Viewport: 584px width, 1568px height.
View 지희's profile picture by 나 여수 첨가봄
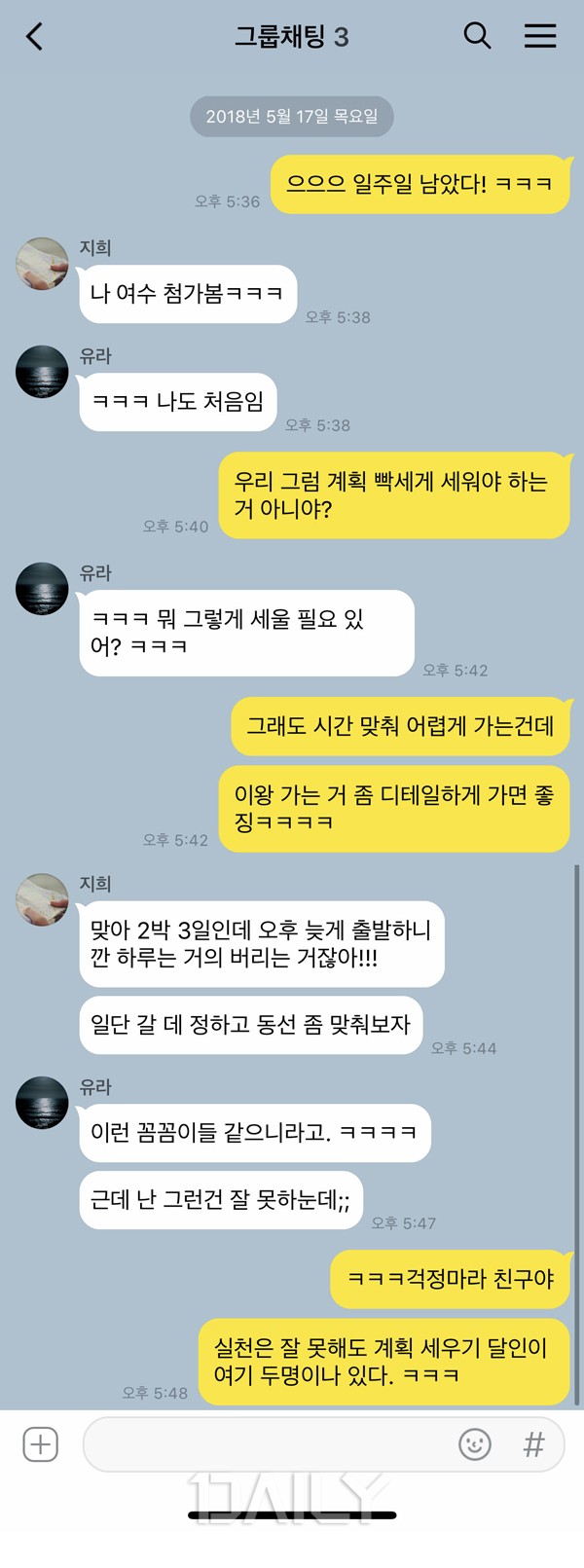[42, 263]
